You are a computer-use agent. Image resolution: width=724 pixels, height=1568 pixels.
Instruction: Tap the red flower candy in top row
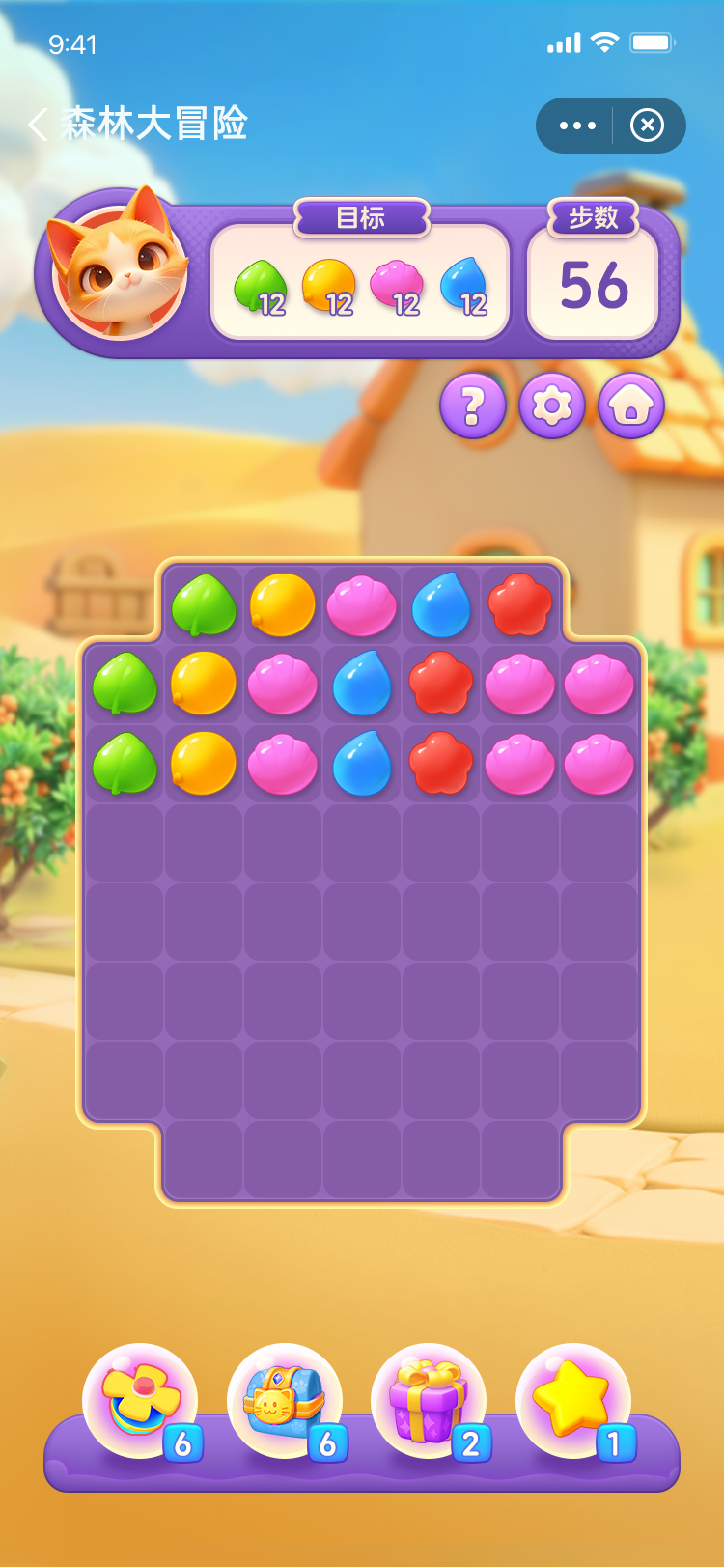coord(520,605)
